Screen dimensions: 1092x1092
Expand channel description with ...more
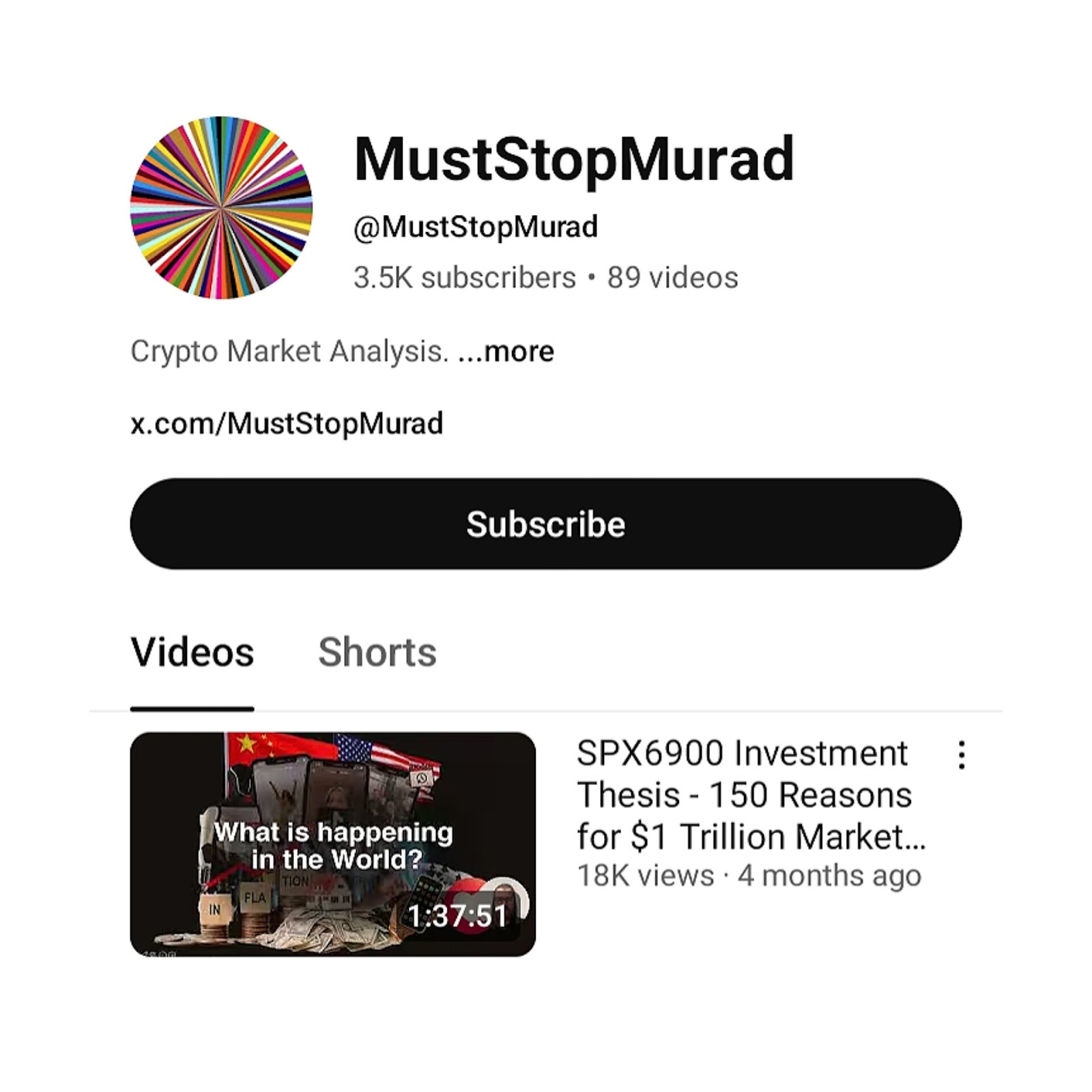[x=506, y=352]
